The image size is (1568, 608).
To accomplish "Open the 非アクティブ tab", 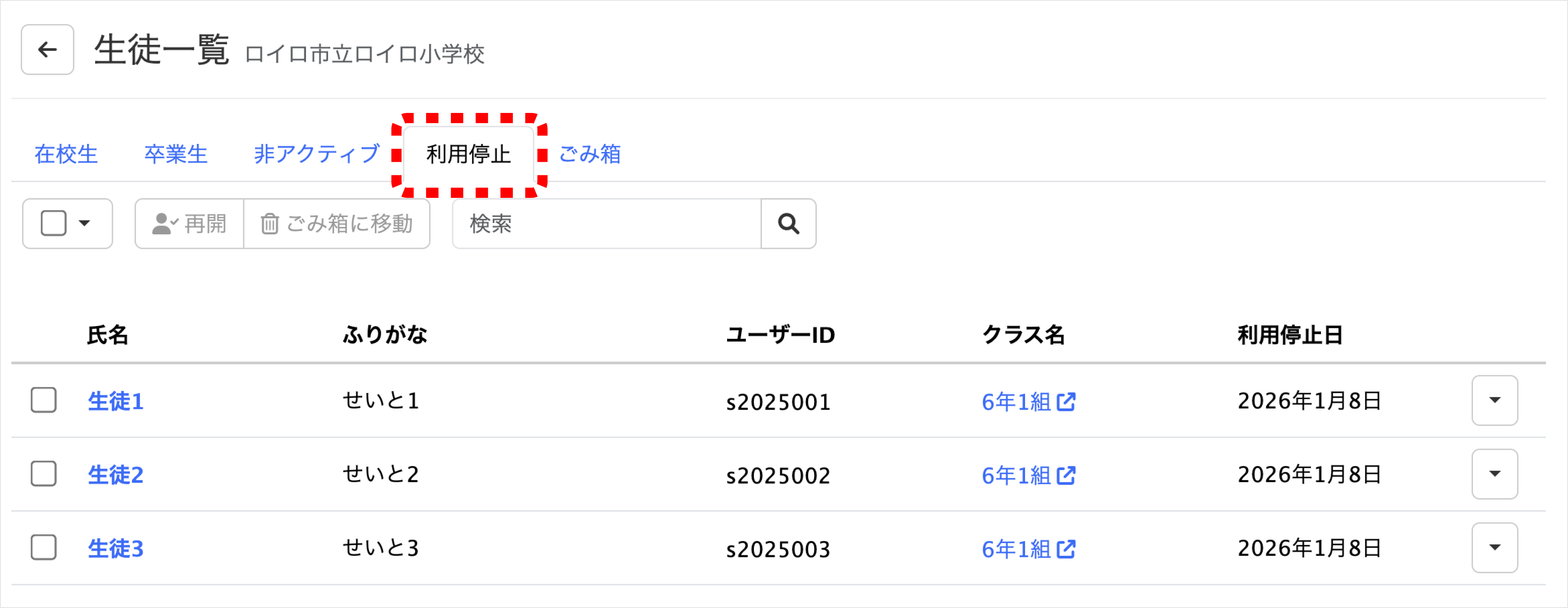I will (x=317, y=154).
